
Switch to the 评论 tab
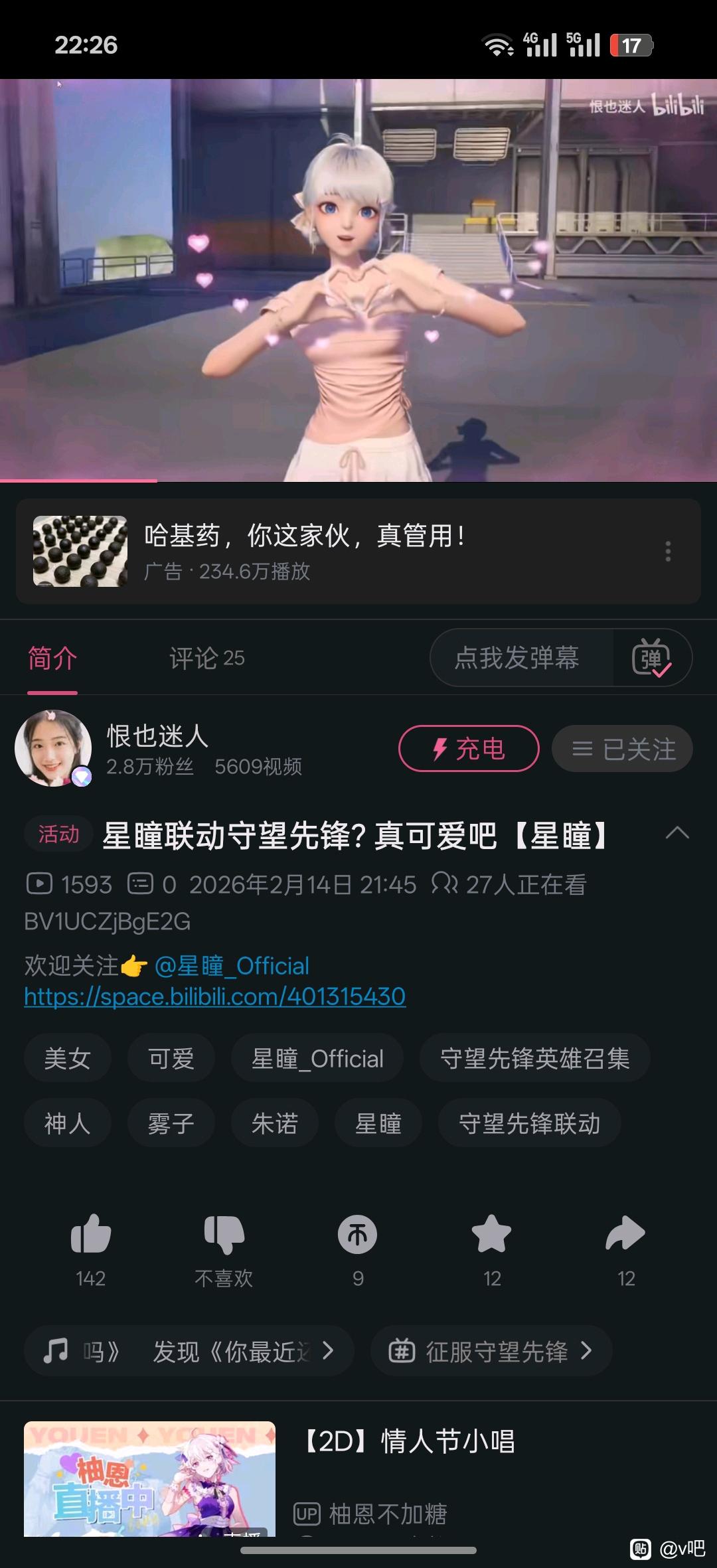(x=206, y=658)
